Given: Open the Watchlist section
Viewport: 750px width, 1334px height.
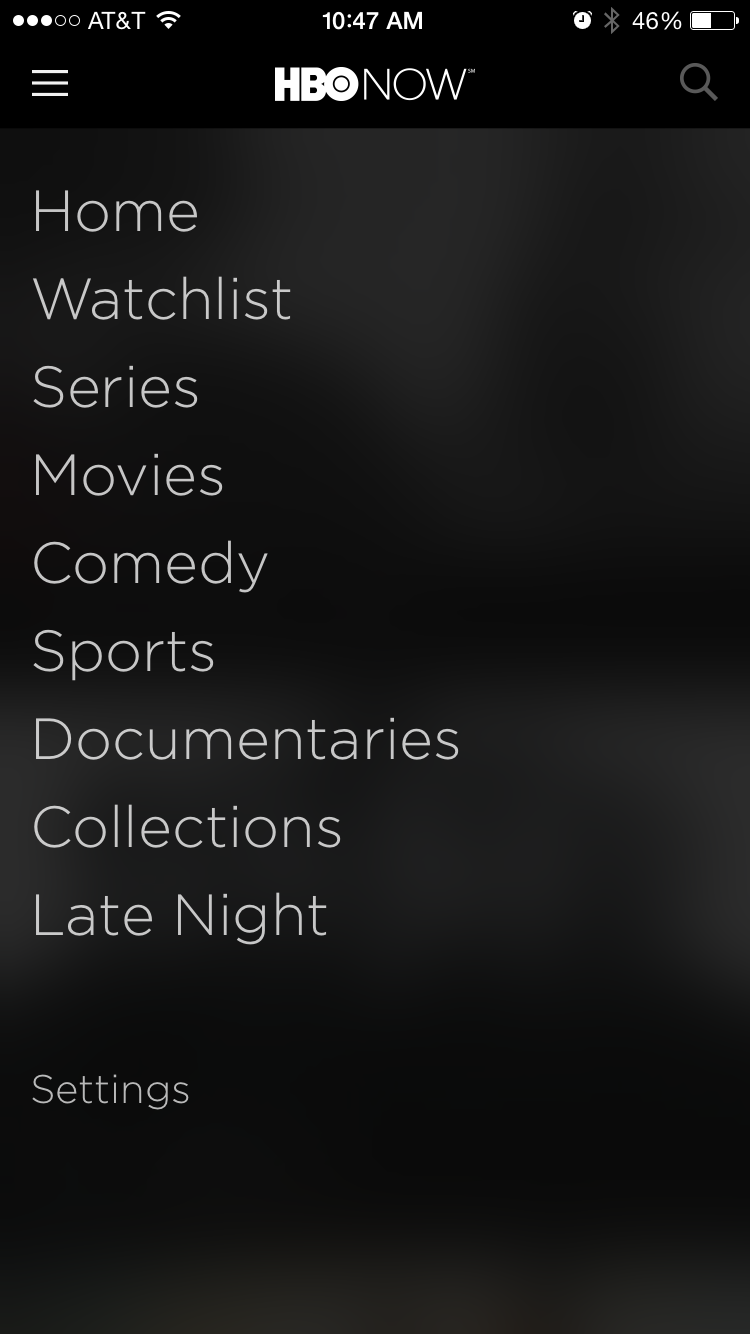Looking at the screenshot, I should 161,299.
